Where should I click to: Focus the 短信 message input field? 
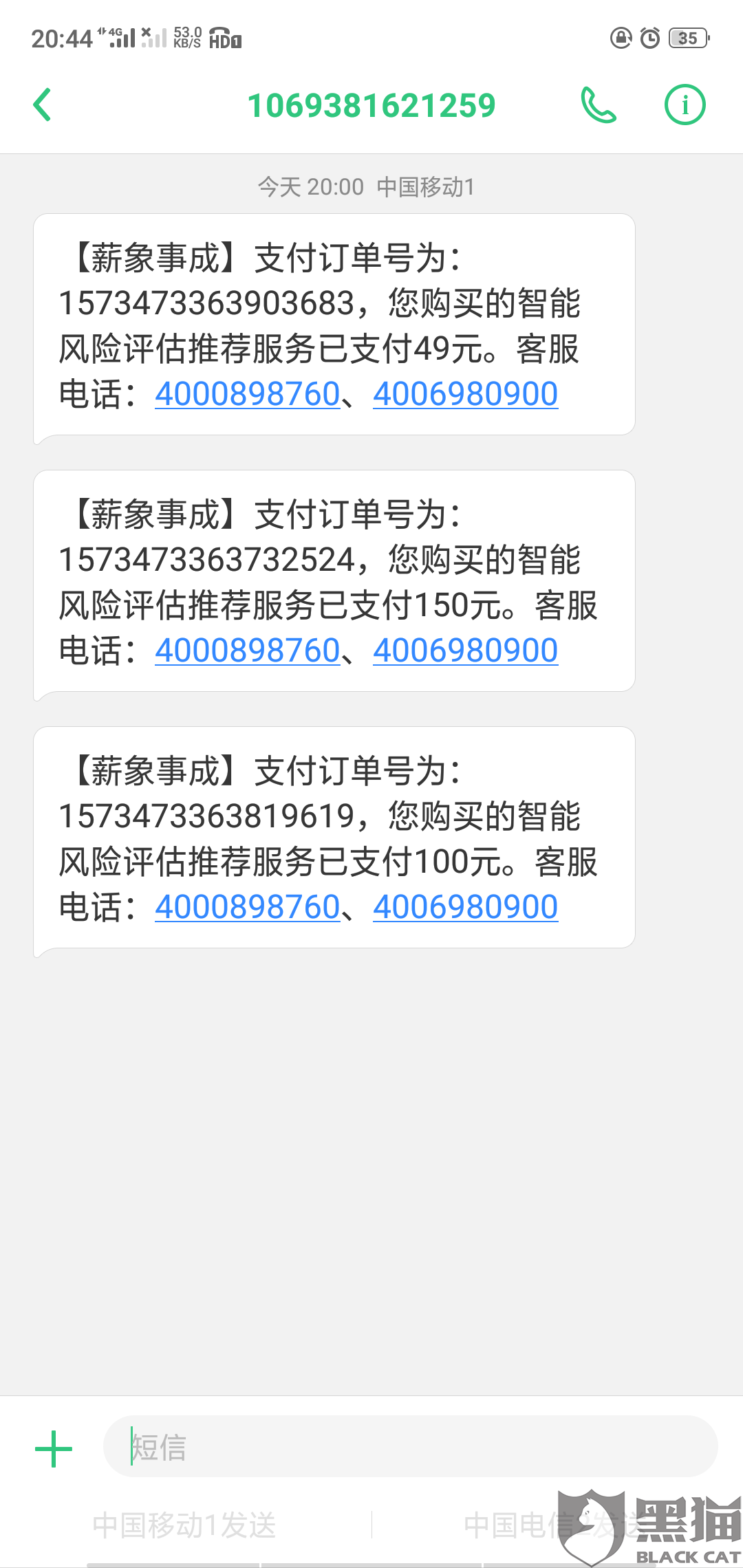pyautogui.click(x=410, y=1447)
